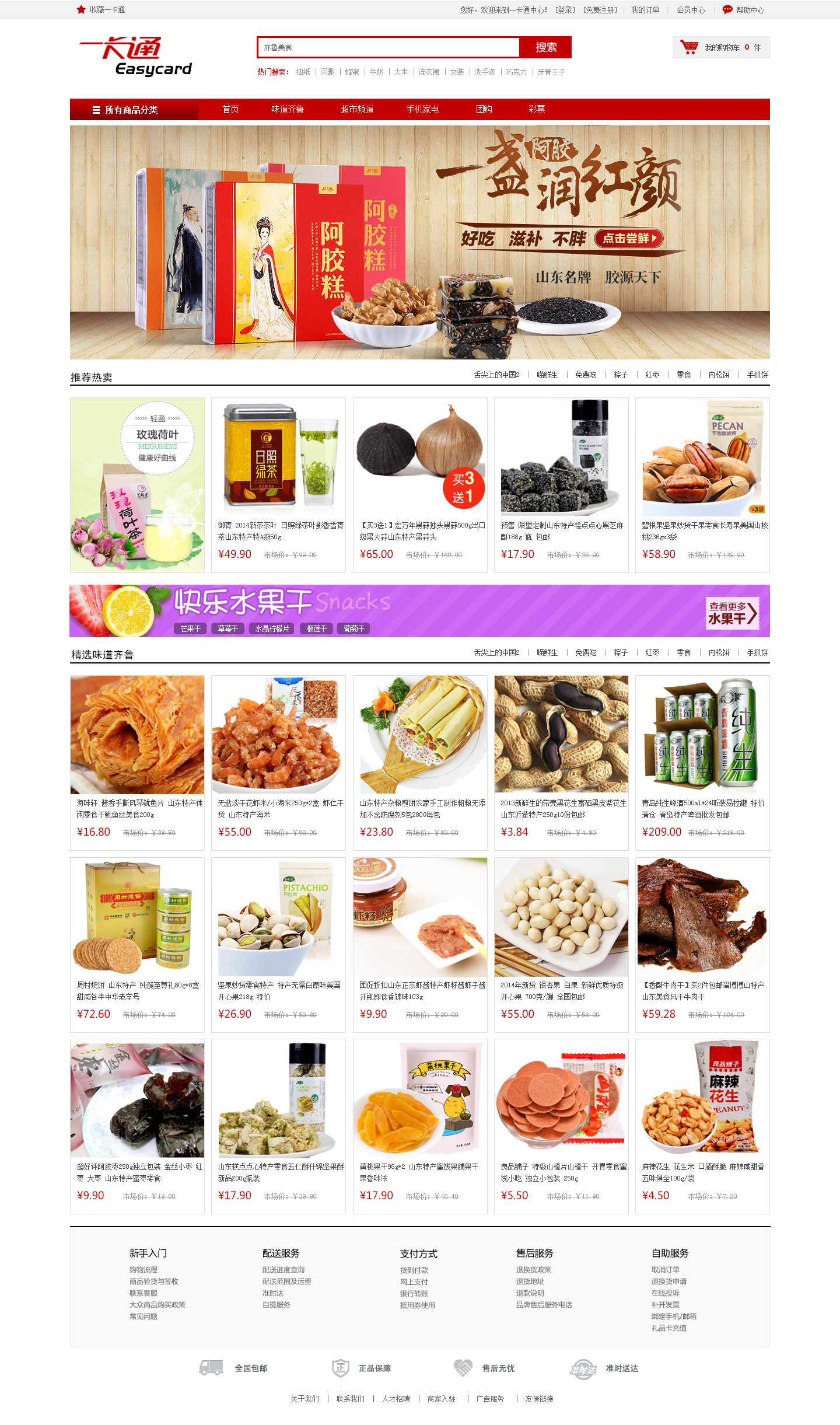Focus the search box with 齐鲁美食
This screenshot has width=840, height=1425.
tap(388, 47)
